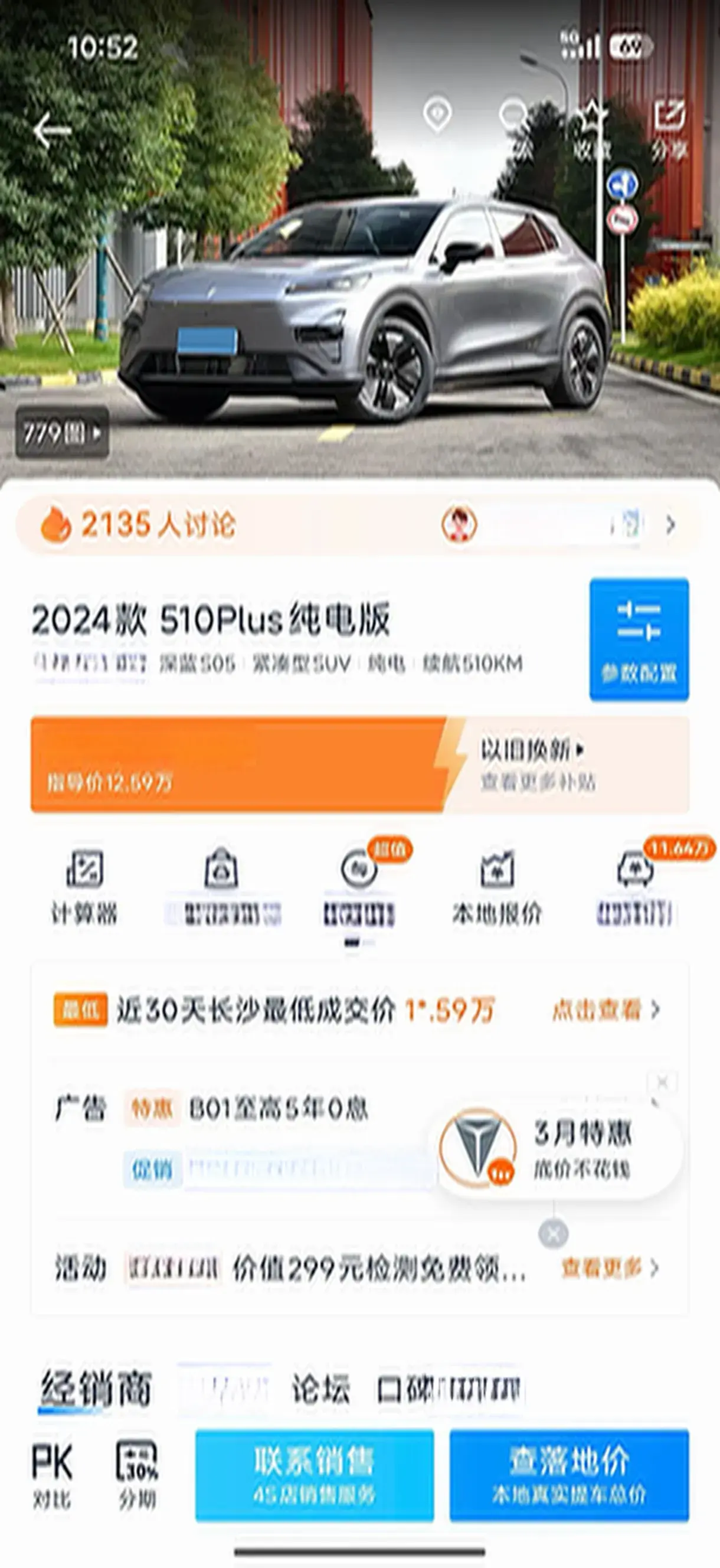Dismiss the 3月特惠 floating promo
Image resolution: width=720 pixels, height=1568 pixels.
[x=553, y=1234]
